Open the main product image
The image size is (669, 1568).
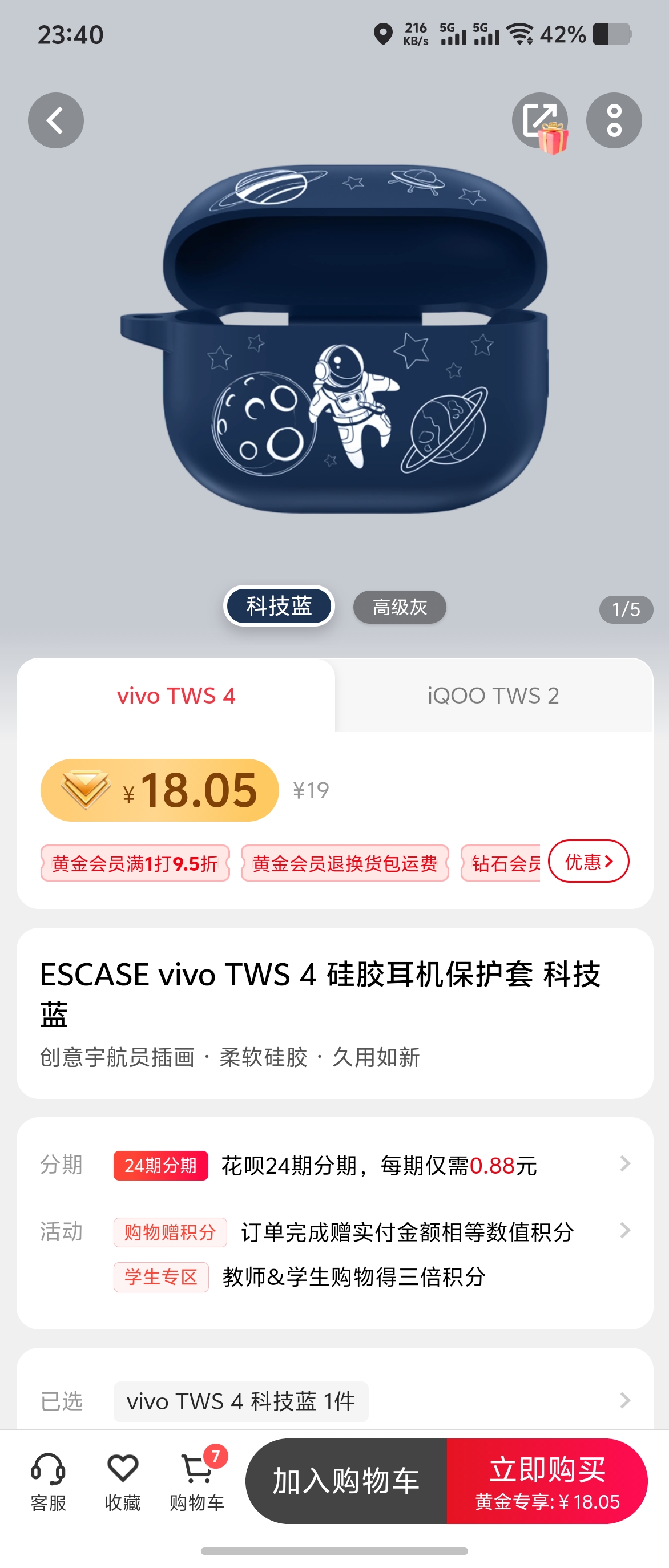point(335,341)
